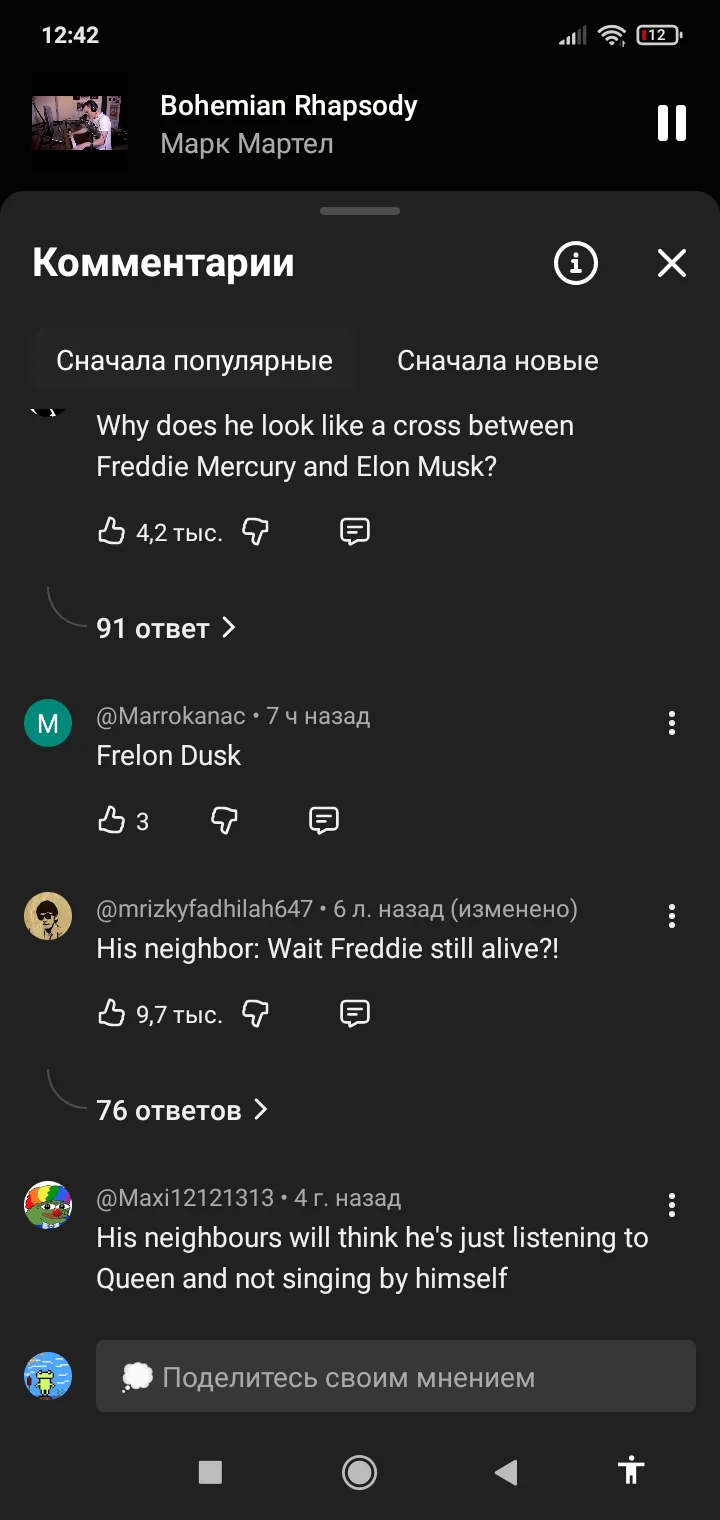Open the comments info icon

click(575, 263)
